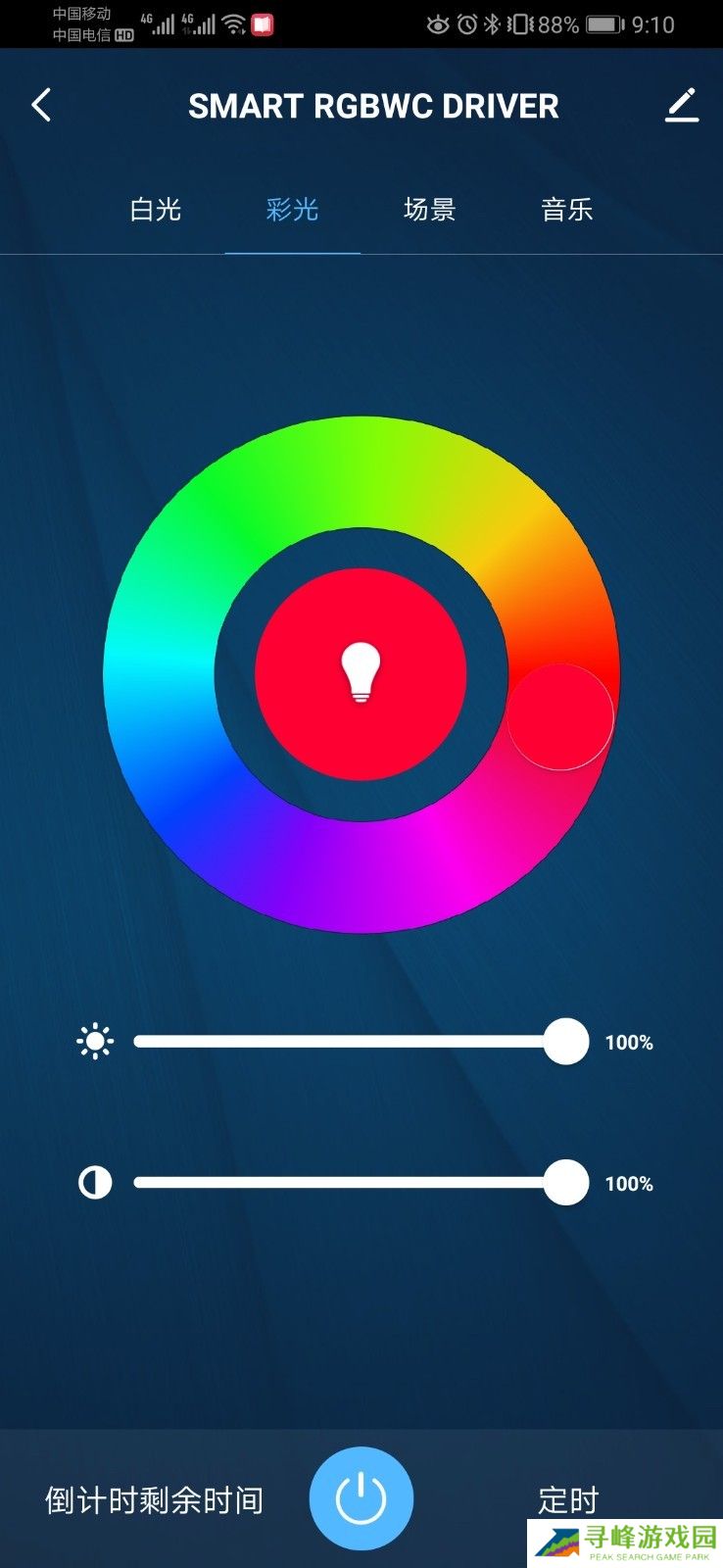Switch to the 音乐 tab

tap(567, 210)
